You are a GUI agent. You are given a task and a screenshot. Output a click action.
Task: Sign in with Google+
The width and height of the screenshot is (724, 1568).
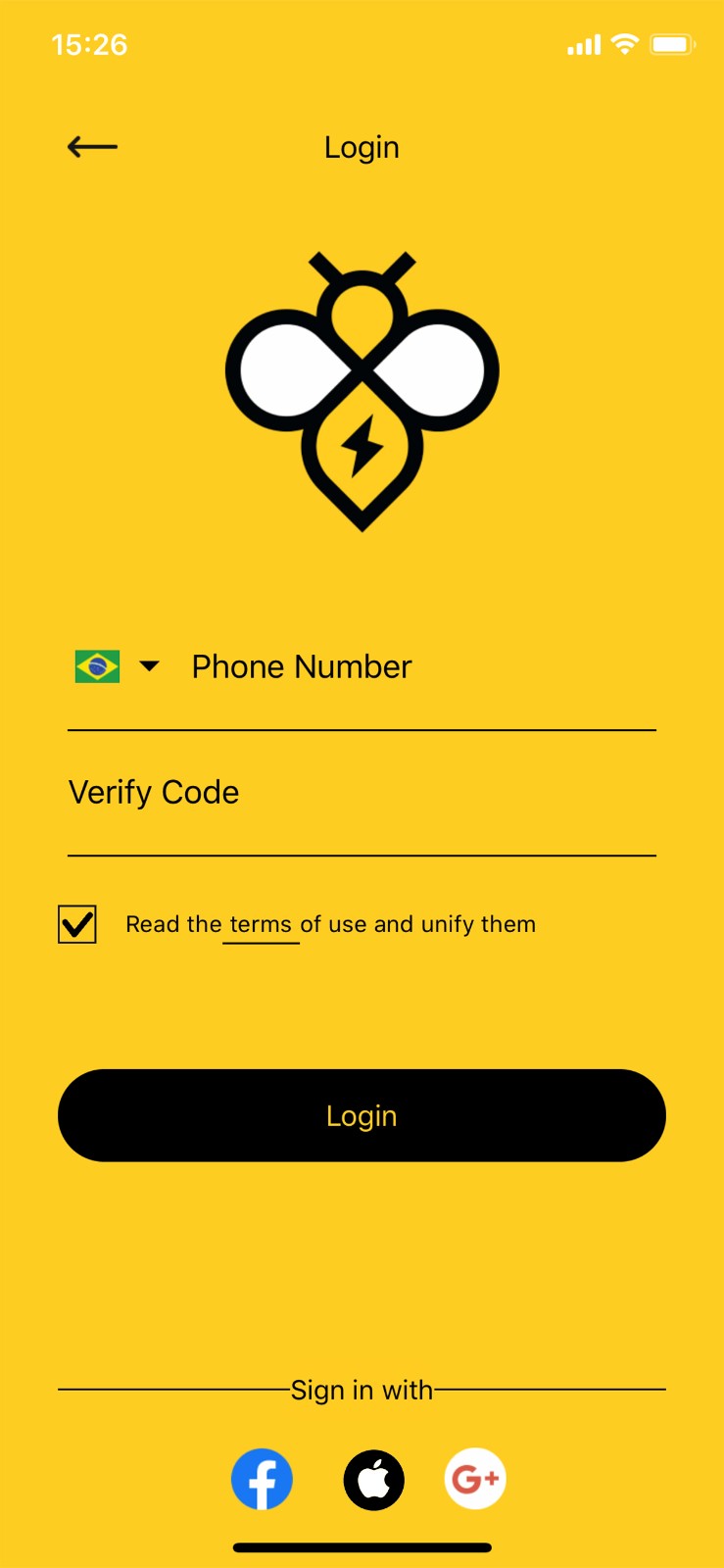(x=475, y=1479)
